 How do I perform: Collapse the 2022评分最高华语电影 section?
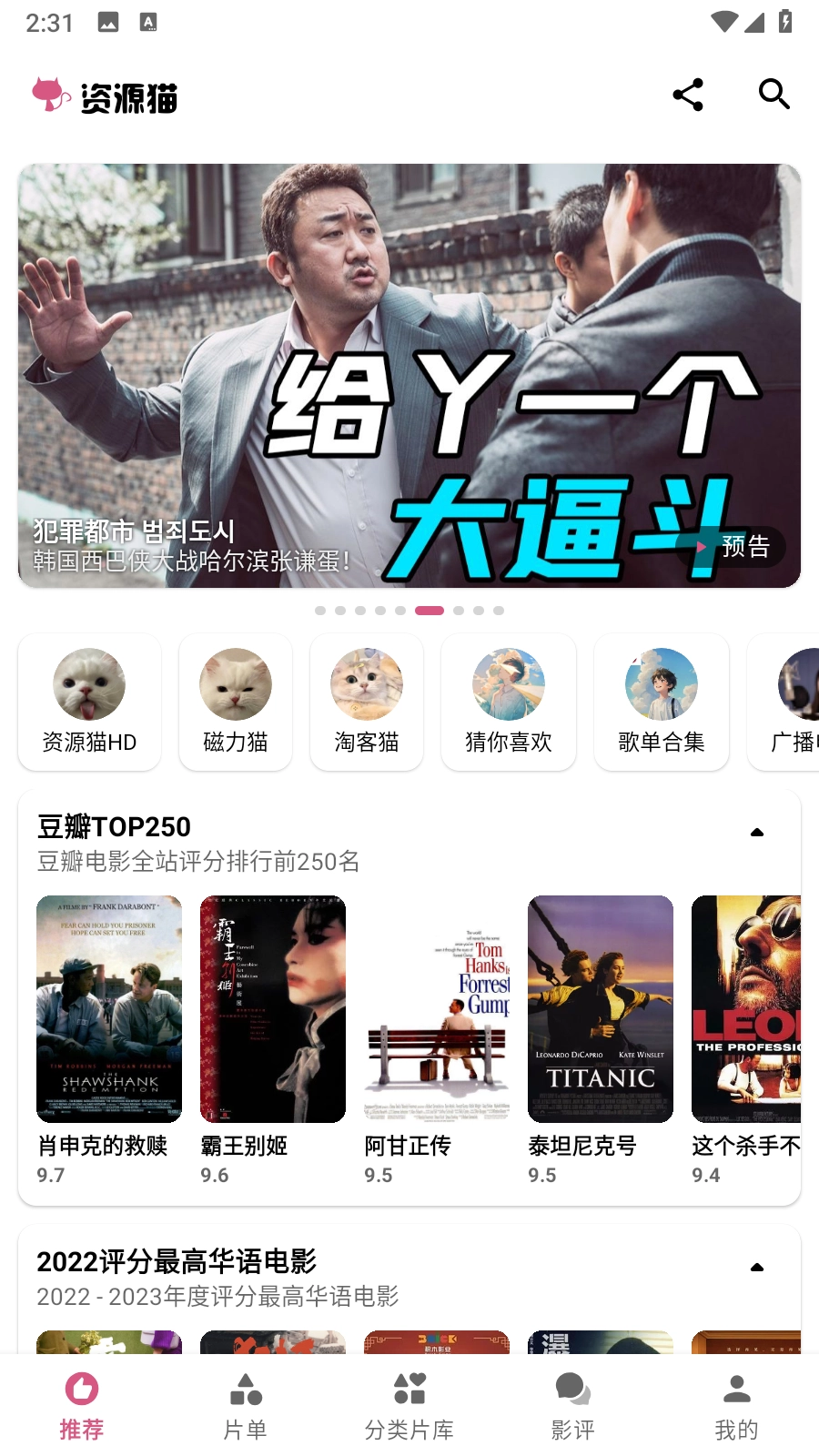(756, 1267)
